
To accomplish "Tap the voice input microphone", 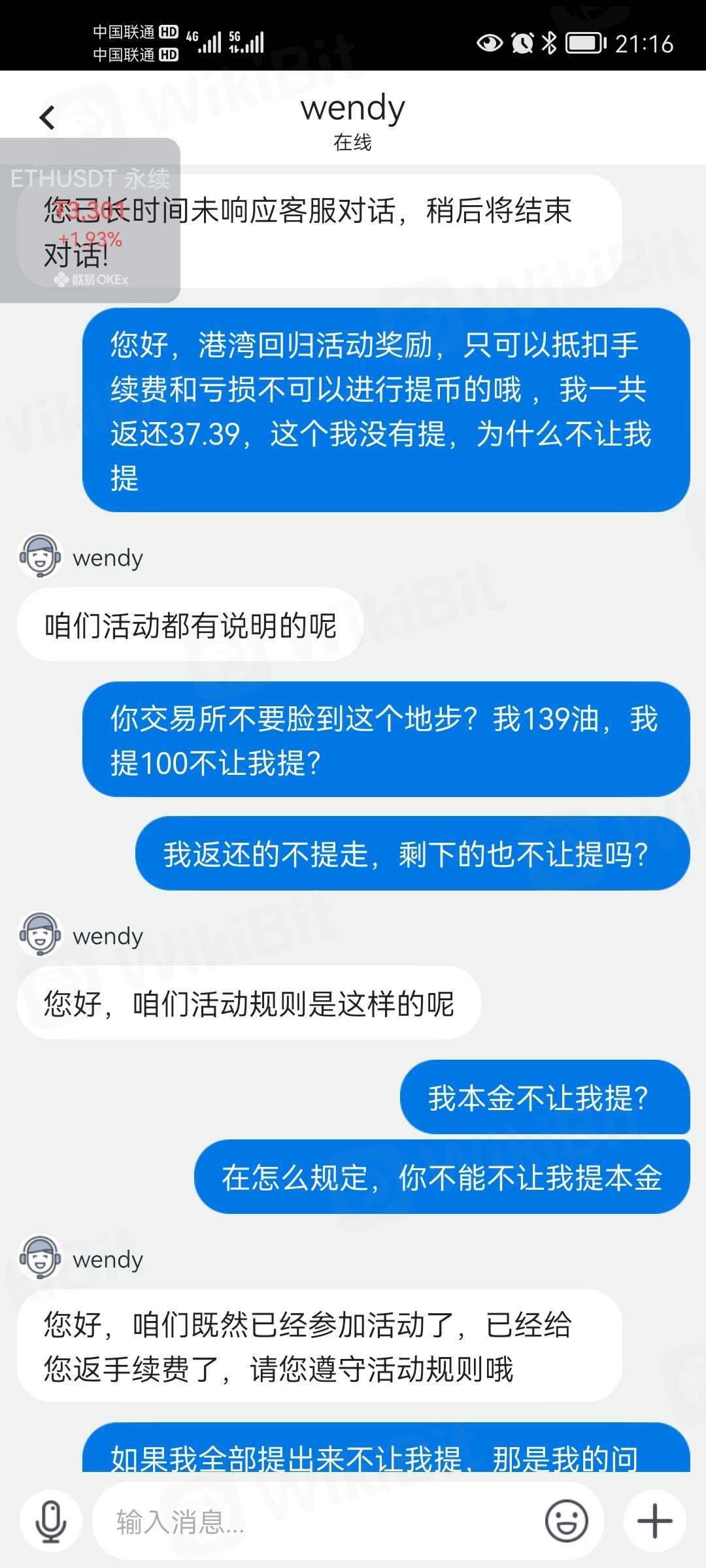I will [50, 1521].
